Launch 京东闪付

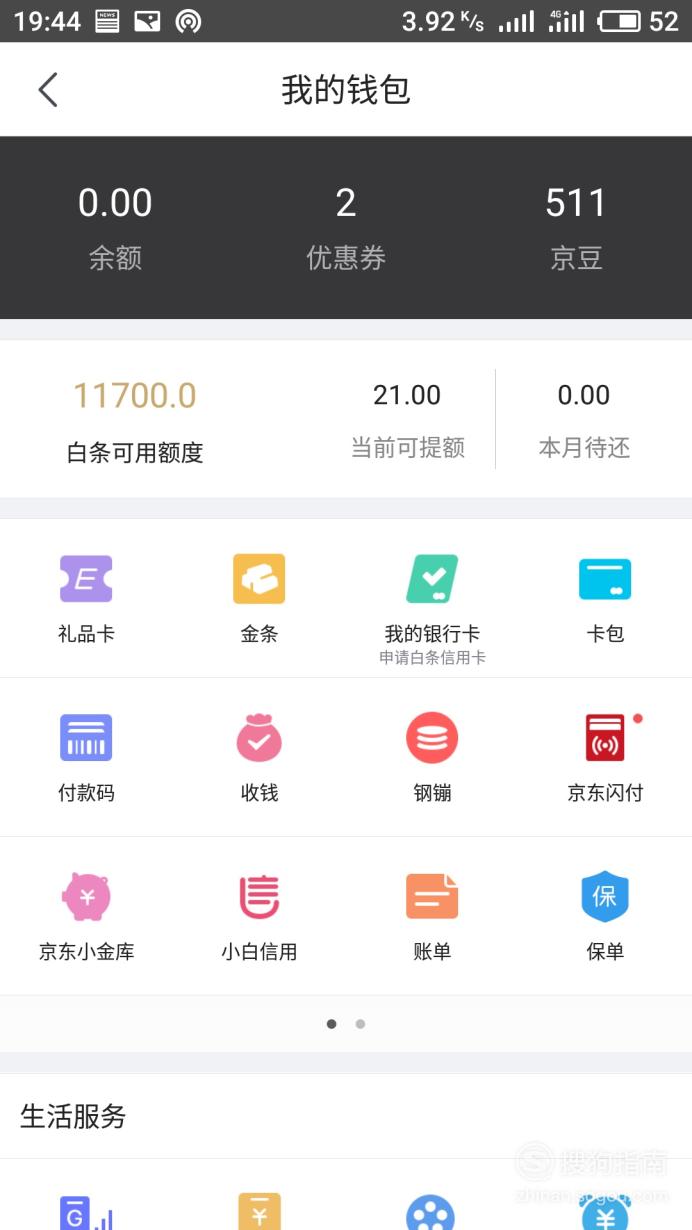point(605,757)
